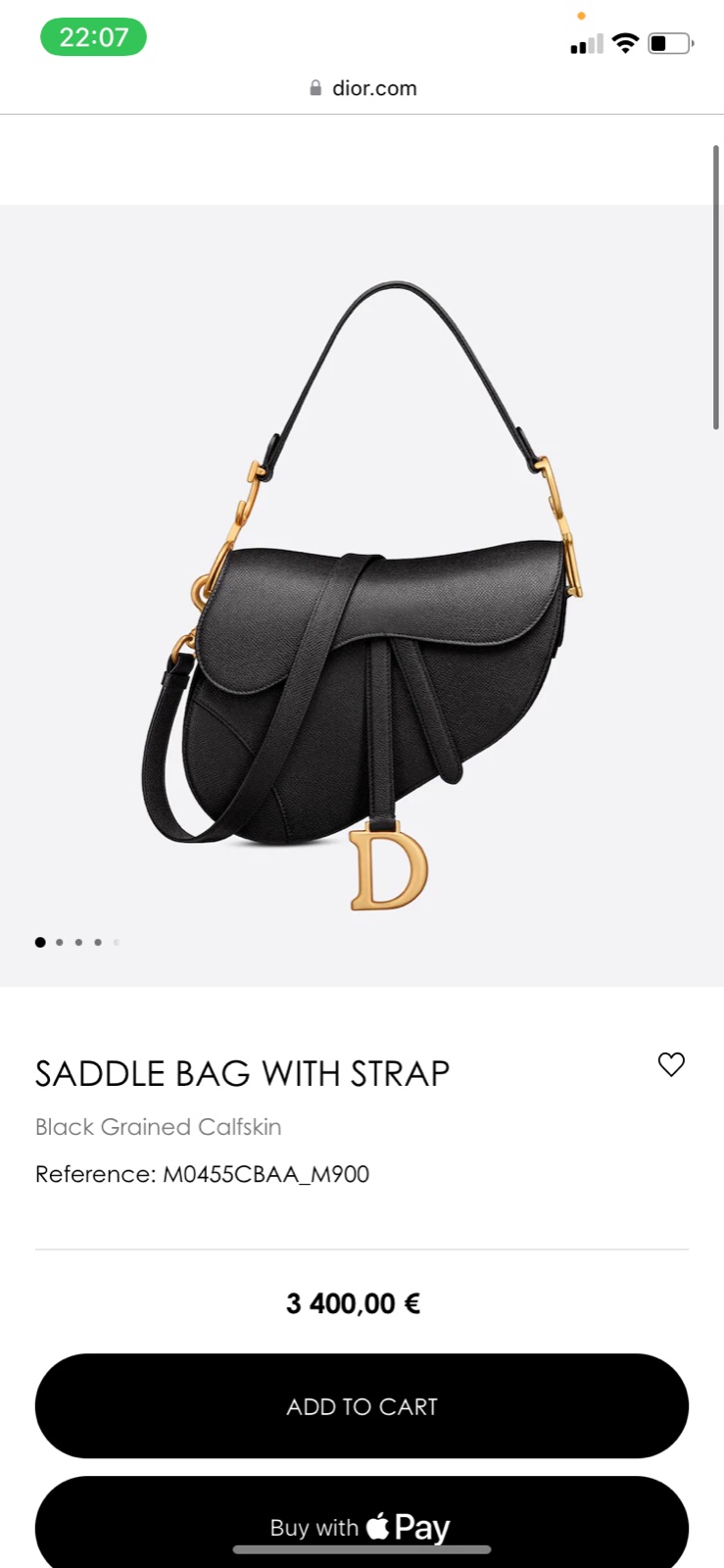Select the second image indicator dot
This screenshot has width=724, height=1568.
click(60, 942)
